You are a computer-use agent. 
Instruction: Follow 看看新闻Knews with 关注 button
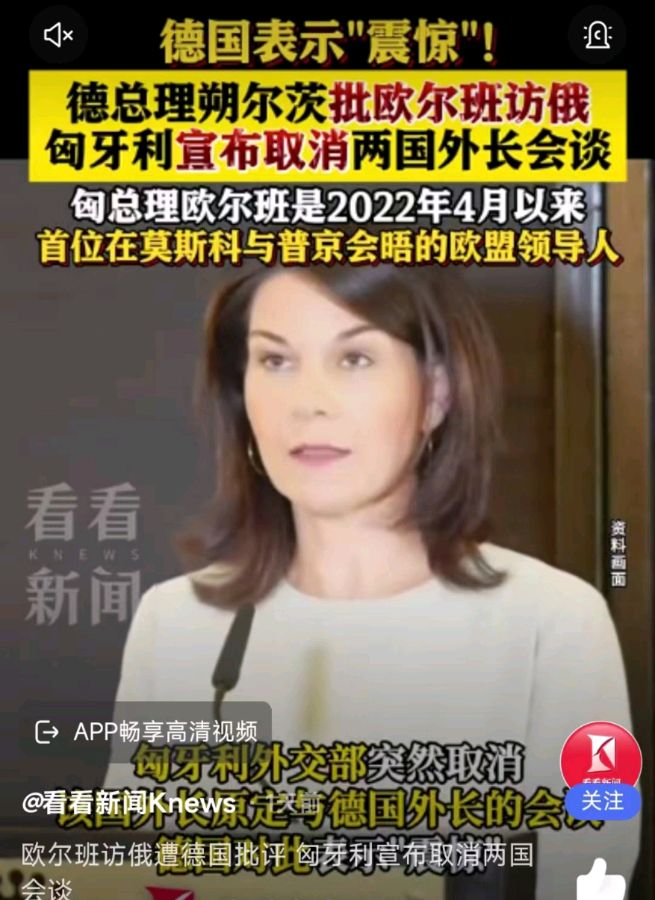[602, 801]
